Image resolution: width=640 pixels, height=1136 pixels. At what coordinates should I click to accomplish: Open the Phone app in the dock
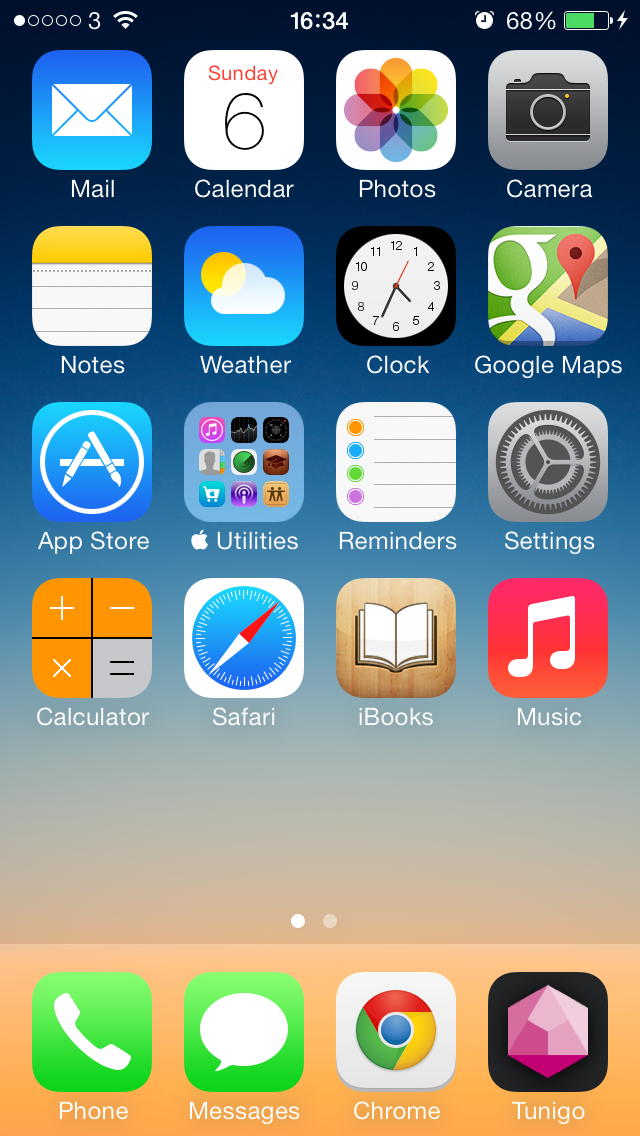click(92, 1032)
